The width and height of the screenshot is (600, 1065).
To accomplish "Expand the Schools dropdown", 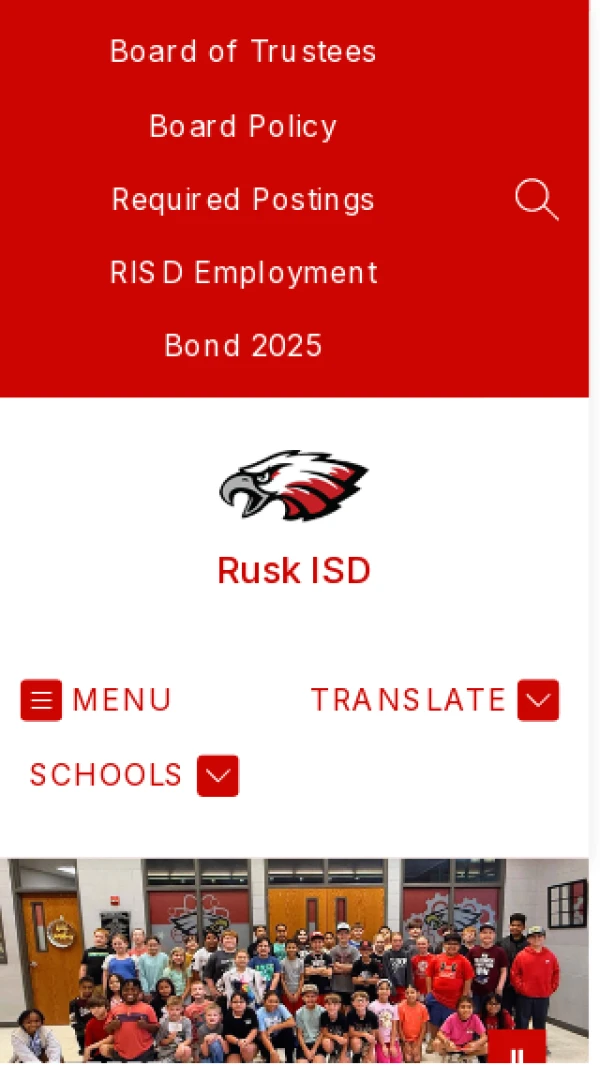I will point(217,776).
